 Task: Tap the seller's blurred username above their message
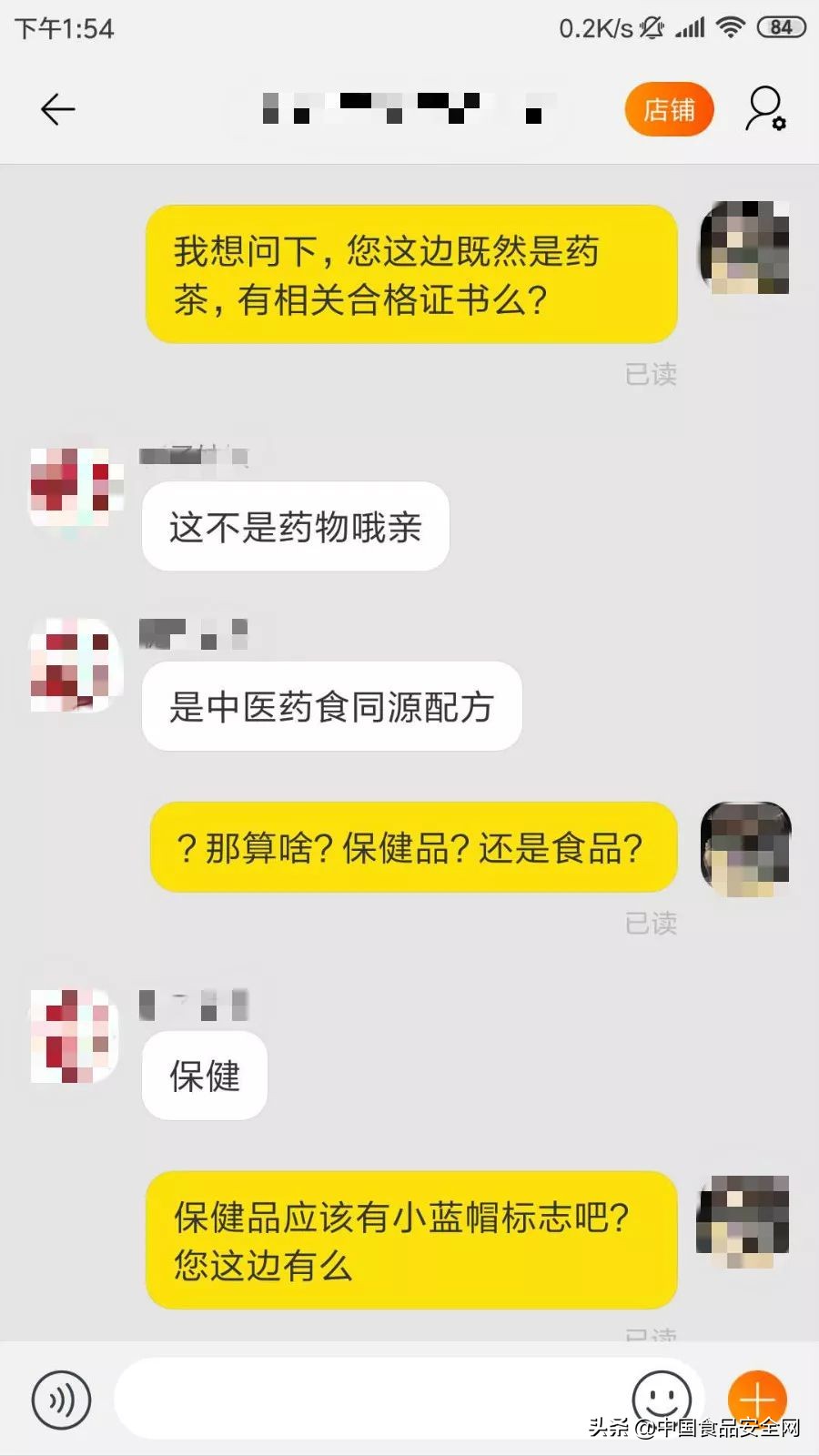196,455
